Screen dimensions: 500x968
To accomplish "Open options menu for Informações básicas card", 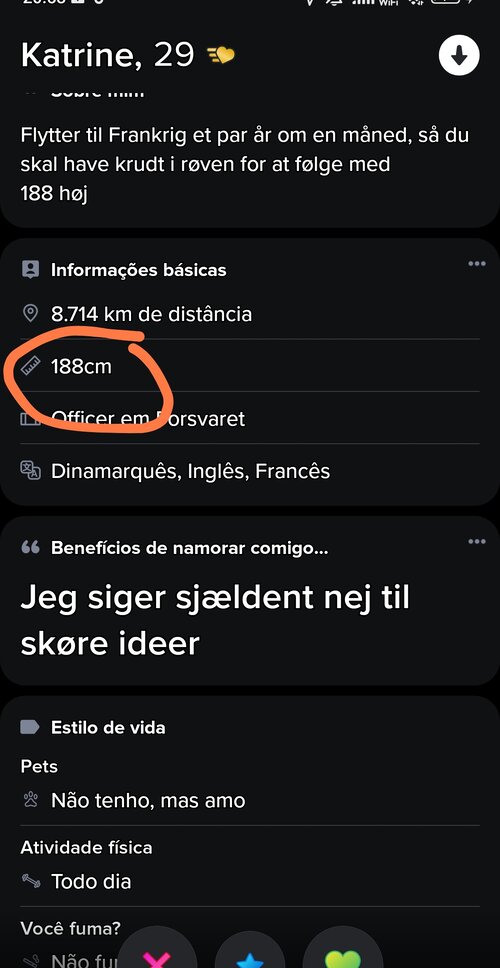I will tap(477, 264).
